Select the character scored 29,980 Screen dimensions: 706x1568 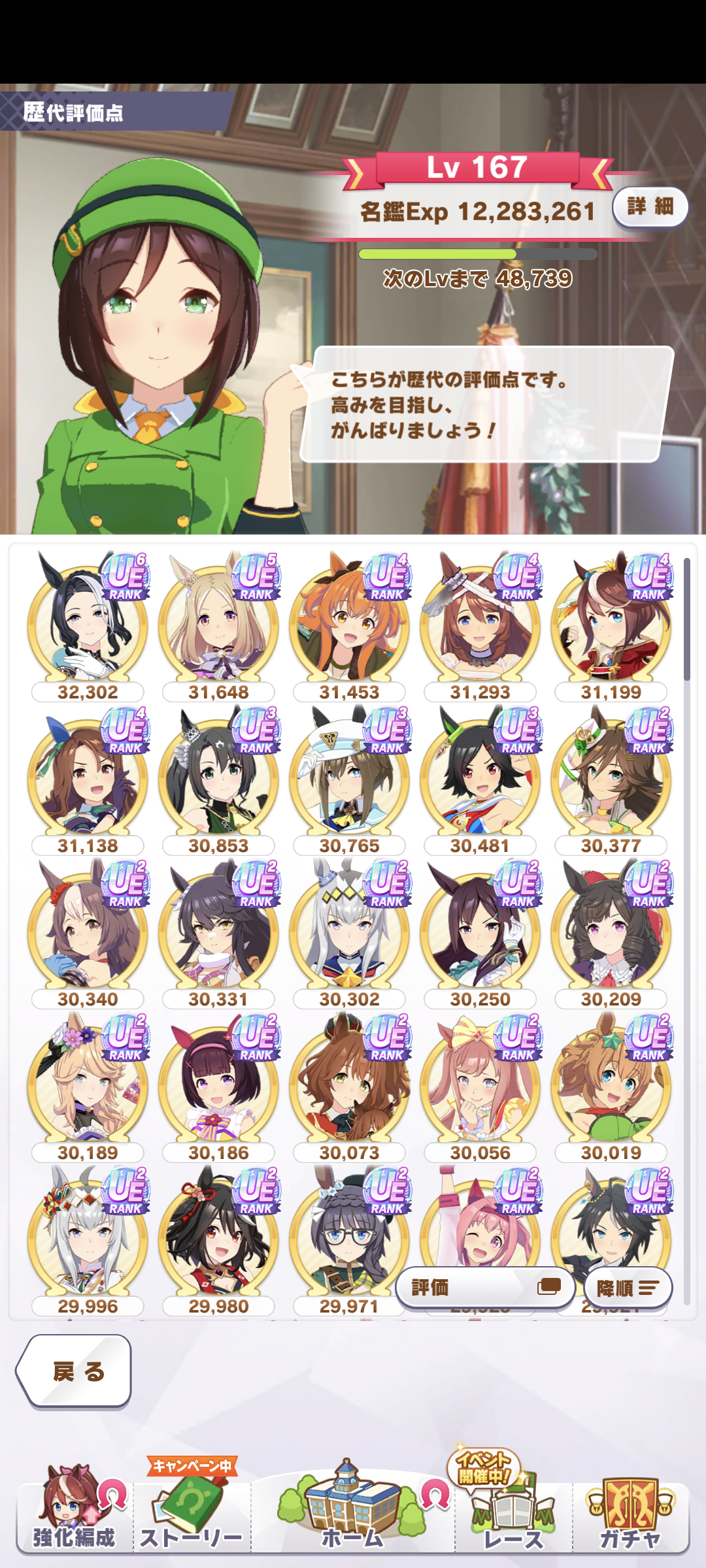point(218,1235)
